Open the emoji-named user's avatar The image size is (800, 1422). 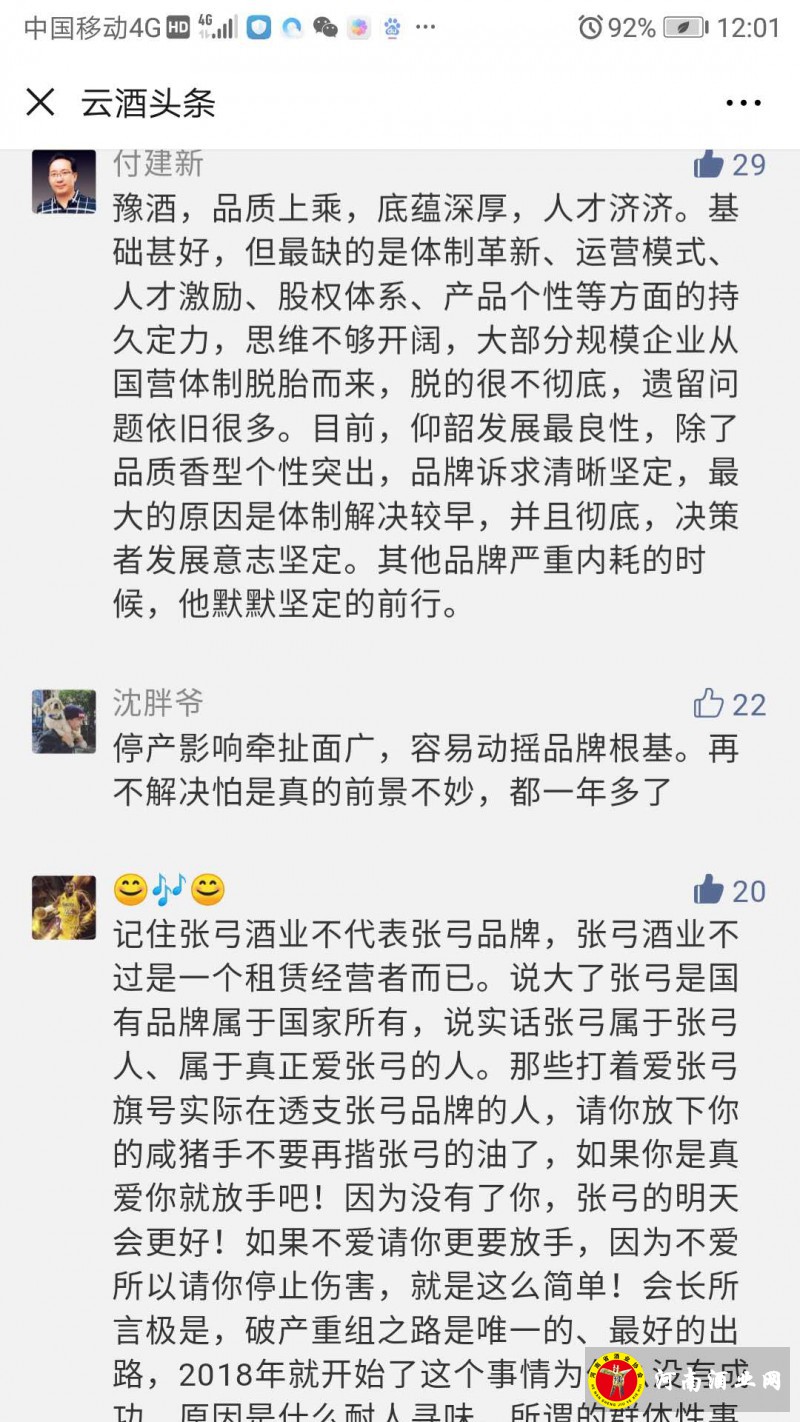[64, 907]
